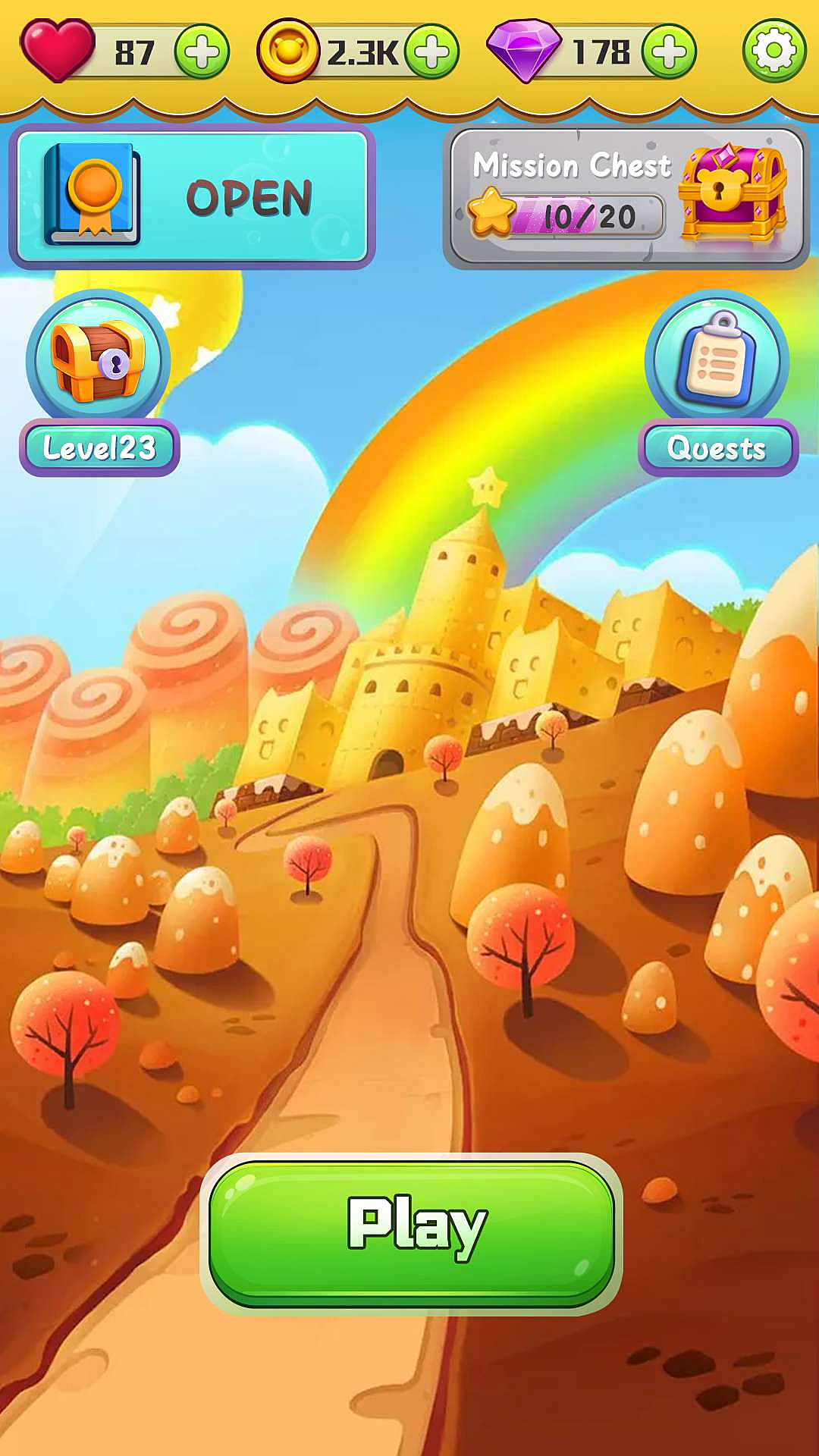Open the settings gear
819x1456 pixels.
773,51
